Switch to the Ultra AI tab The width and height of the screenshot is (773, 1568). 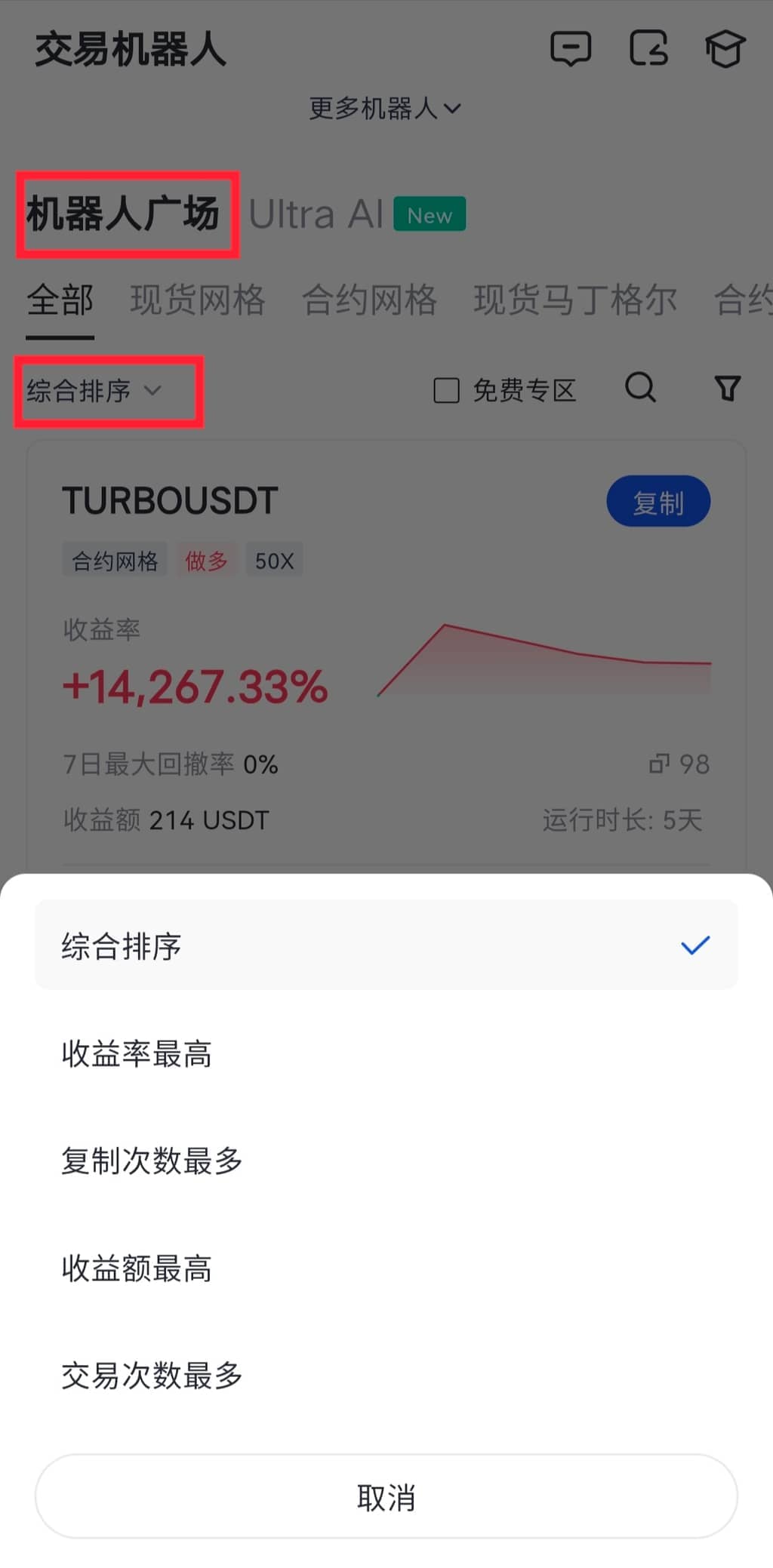(316, 214)
